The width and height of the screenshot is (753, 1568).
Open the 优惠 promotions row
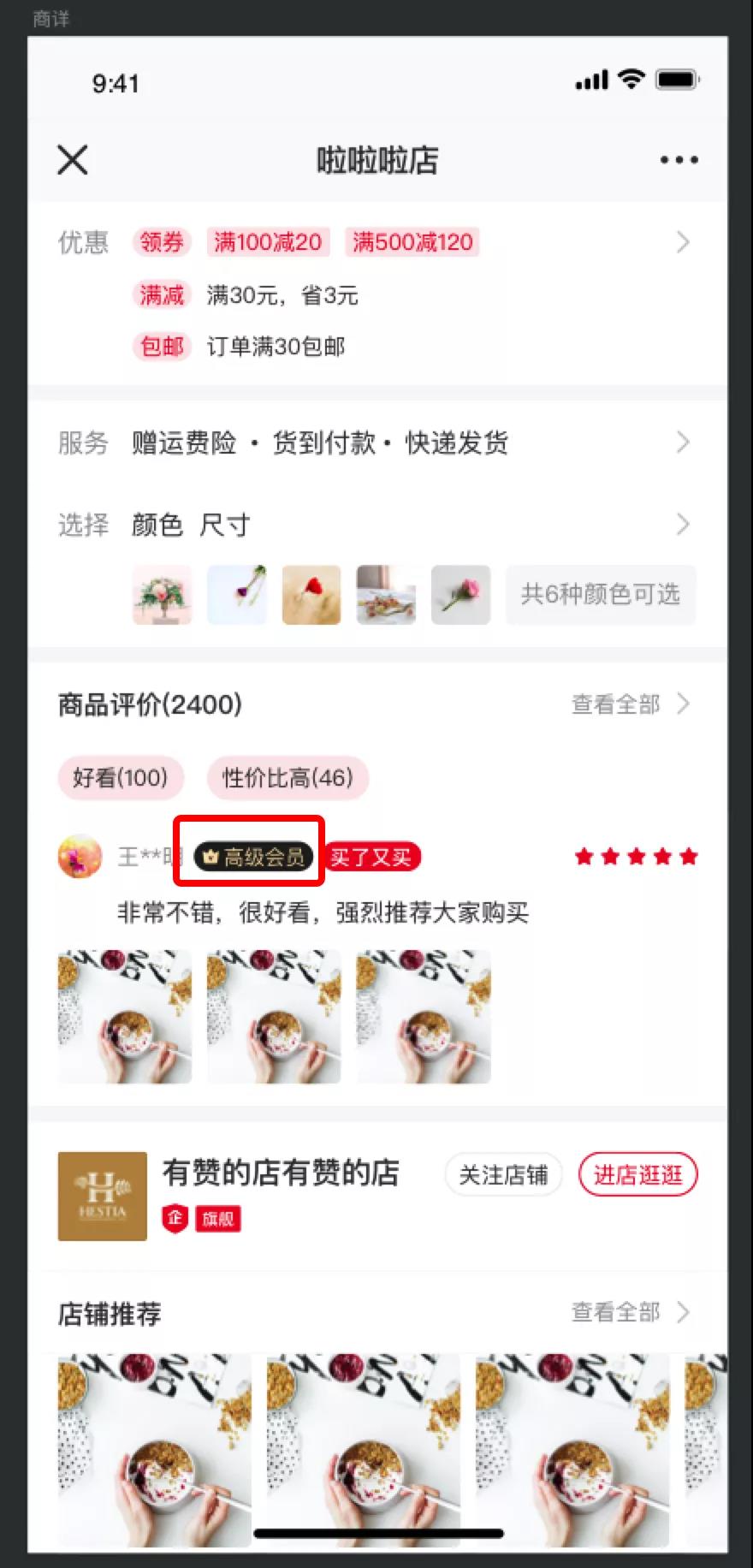pos(682,242)
